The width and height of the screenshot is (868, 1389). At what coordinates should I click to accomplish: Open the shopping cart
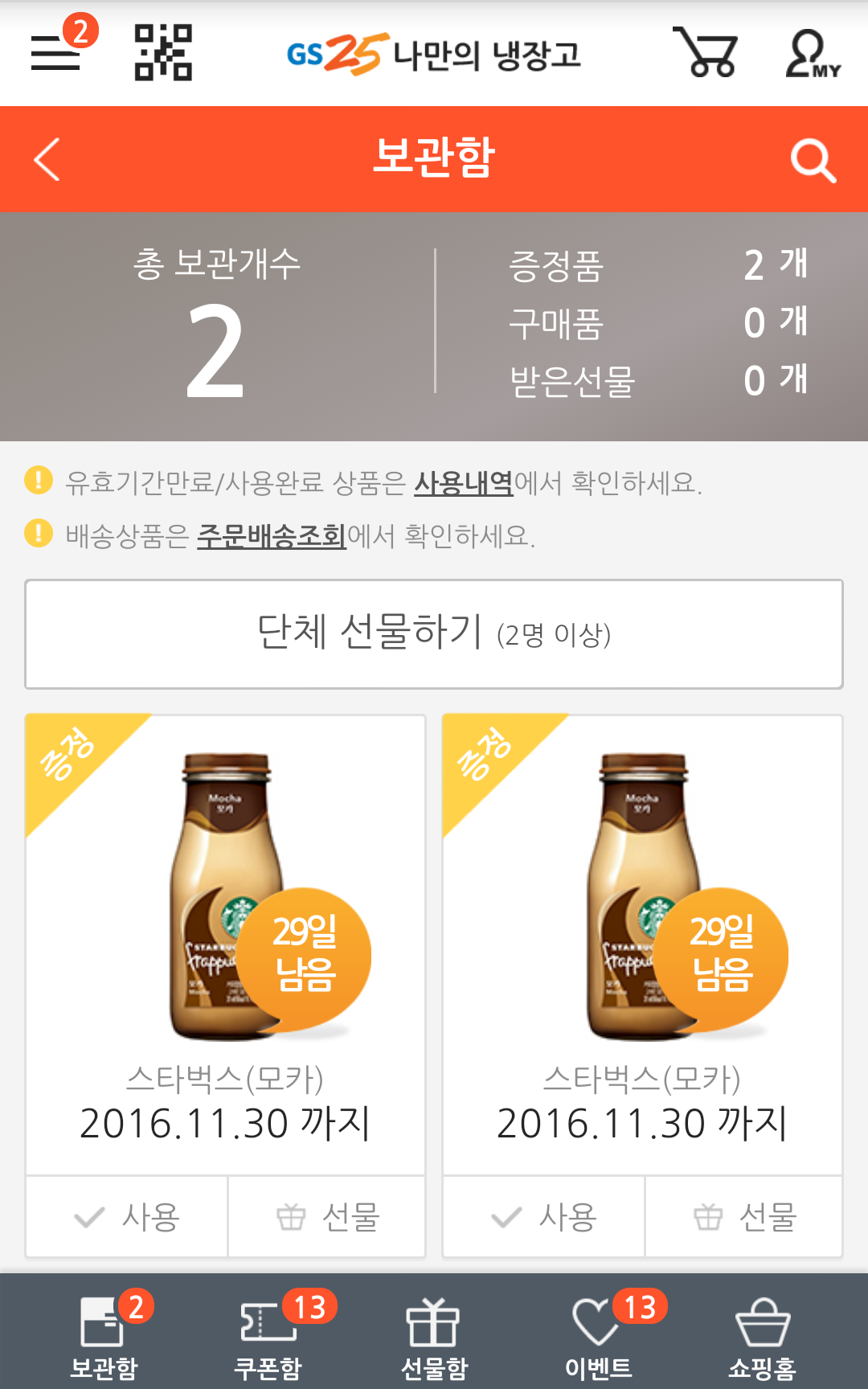(706, 53)
